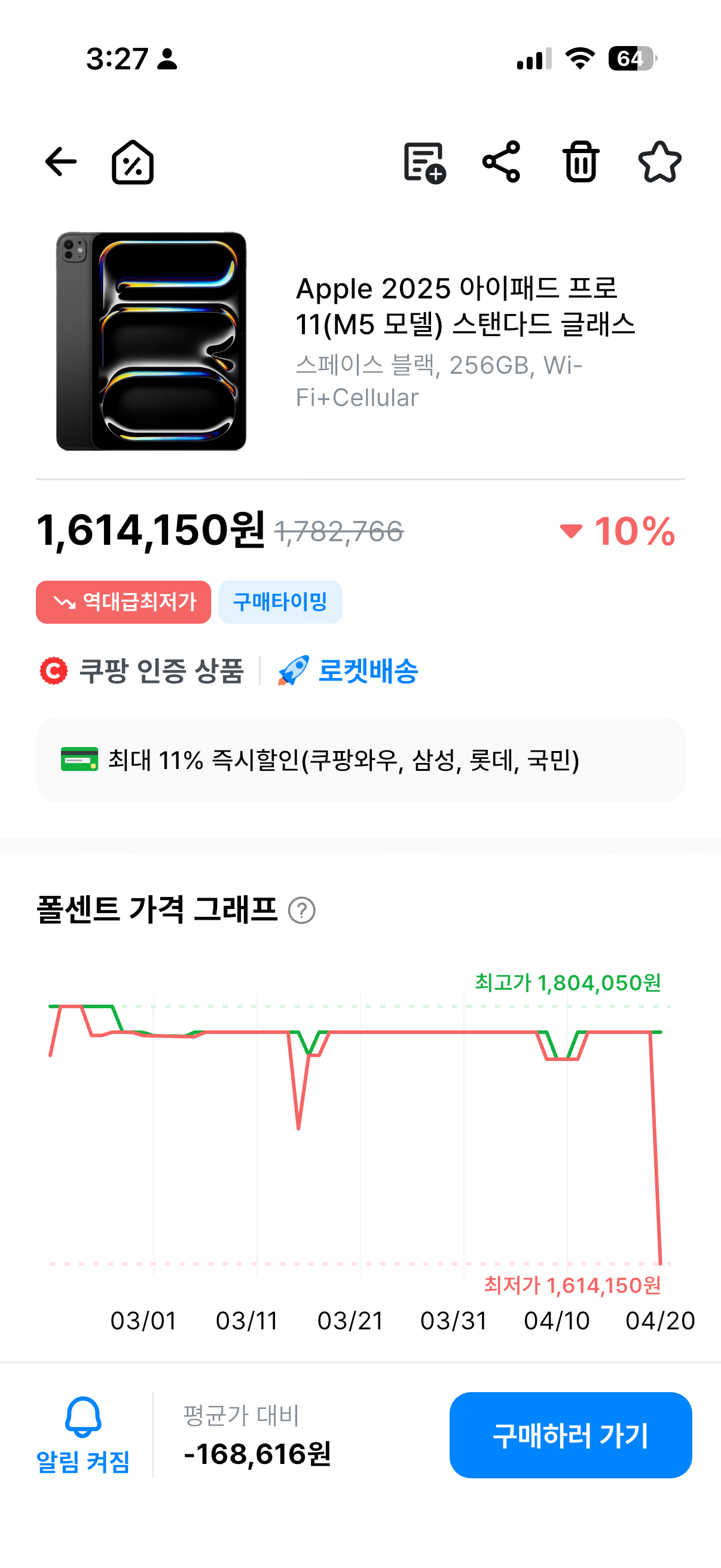This screenshot has height=1568, width=721.
Task: Open the iPad Pro product thumbnail
Action: (x=151, y=341)
